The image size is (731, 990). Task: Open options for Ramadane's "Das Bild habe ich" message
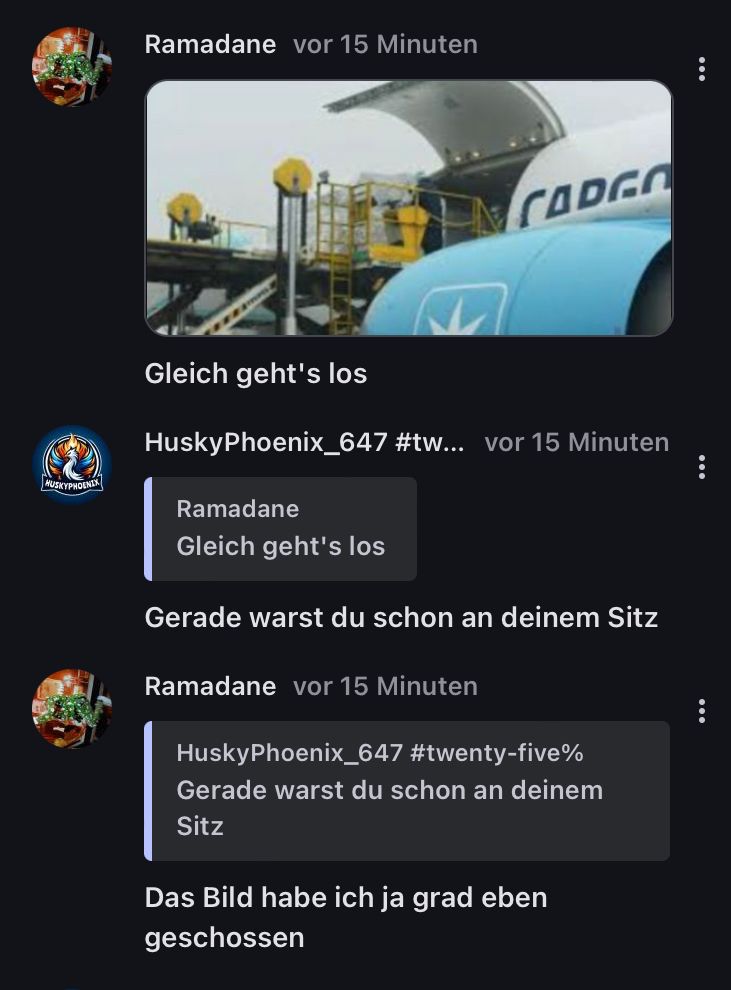tap(702, 711)
